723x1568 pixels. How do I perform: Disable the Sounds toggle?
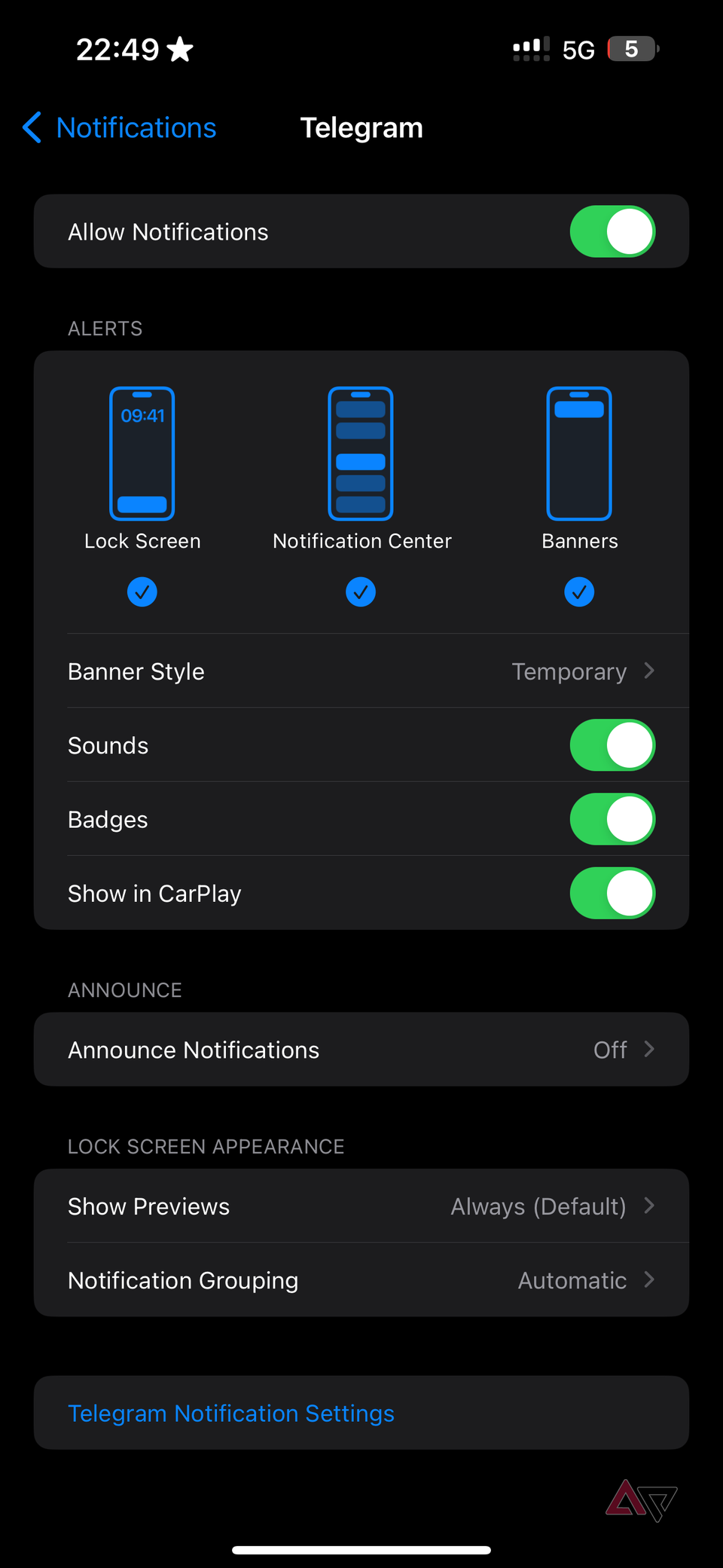[x=612, y=745]
